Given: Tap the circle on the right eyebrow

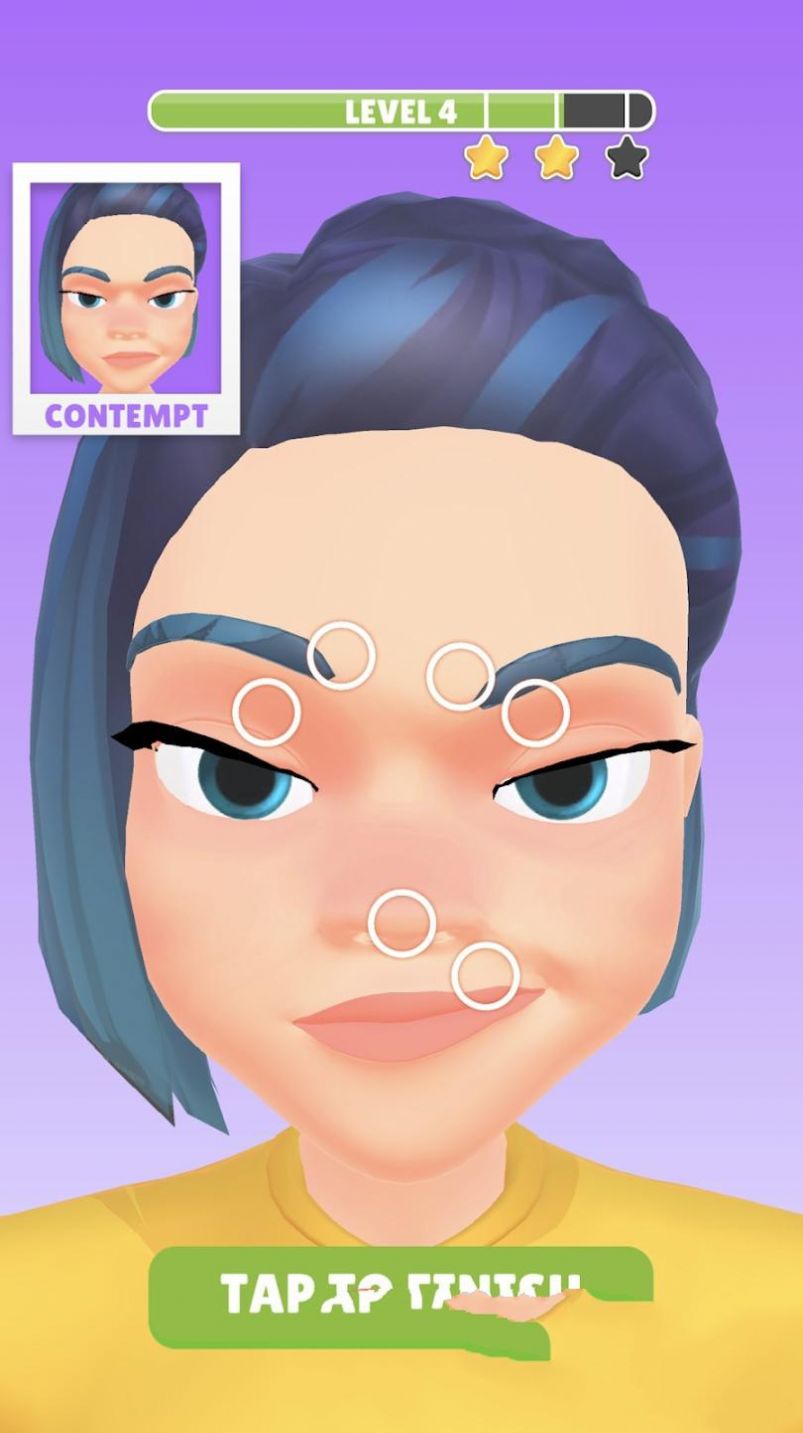Looking at the screenshot, I should pos(460,677).
